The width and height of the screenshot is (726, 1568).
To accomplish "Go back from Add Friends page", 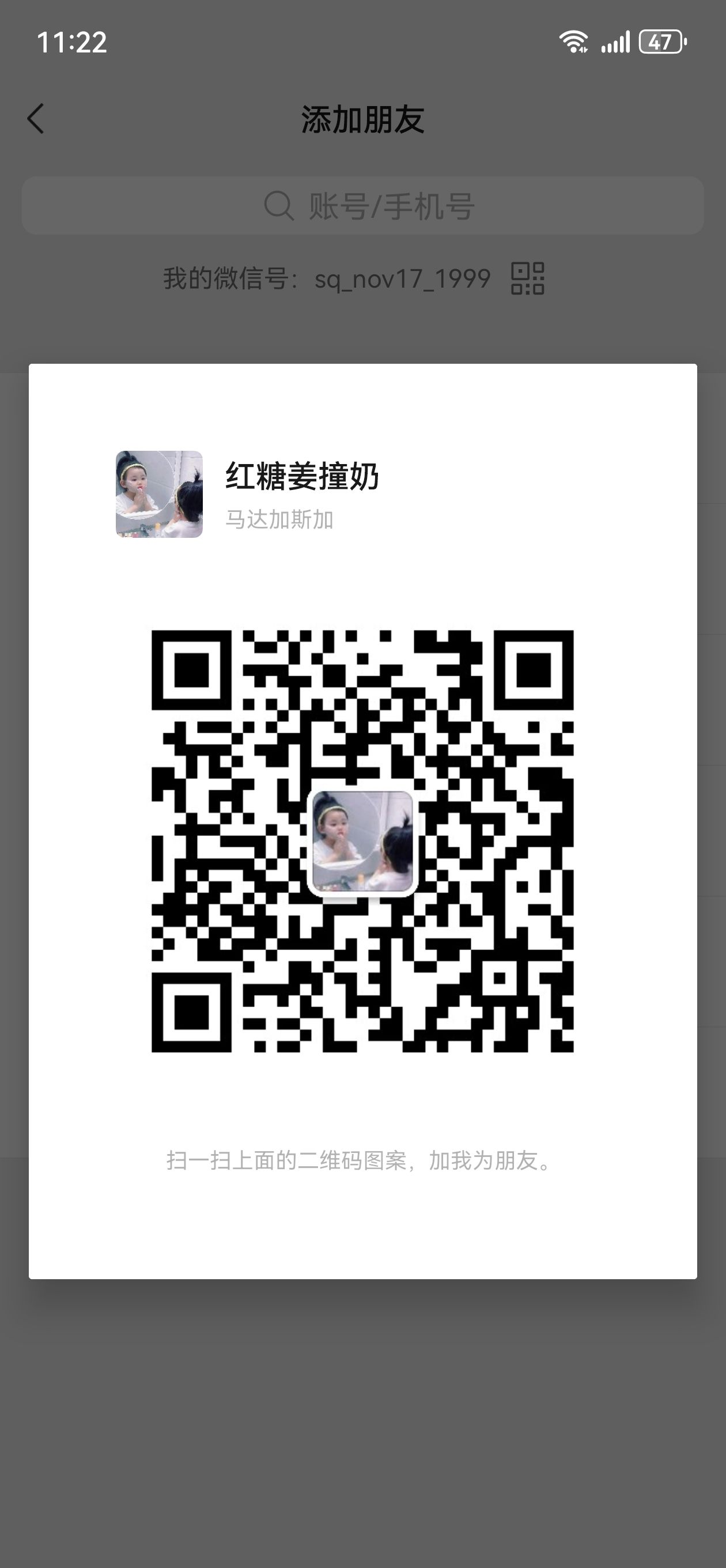I will click(36, 118).
